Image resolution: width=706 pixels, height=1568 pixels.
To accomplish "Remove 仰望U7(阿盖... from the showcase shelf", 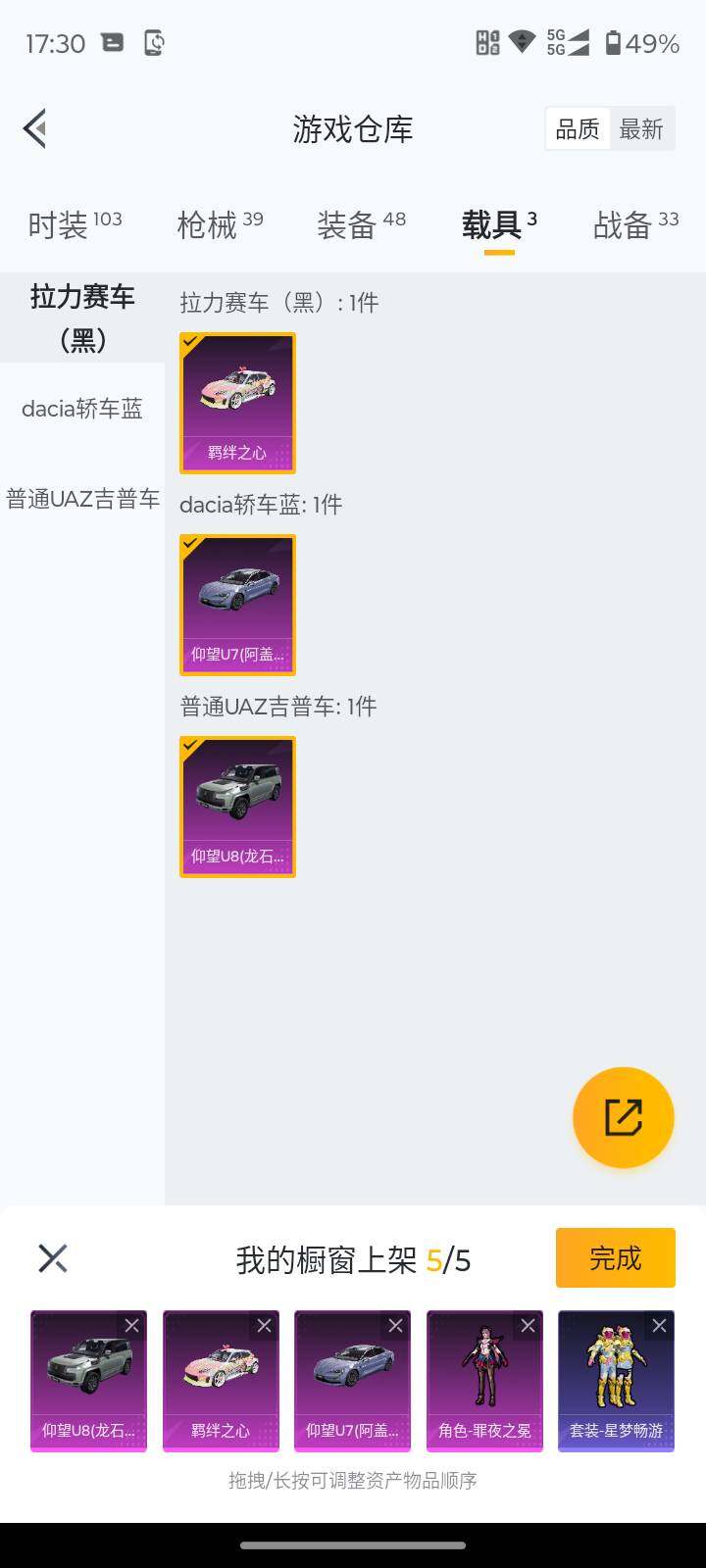I will (x=396, y=1325).
